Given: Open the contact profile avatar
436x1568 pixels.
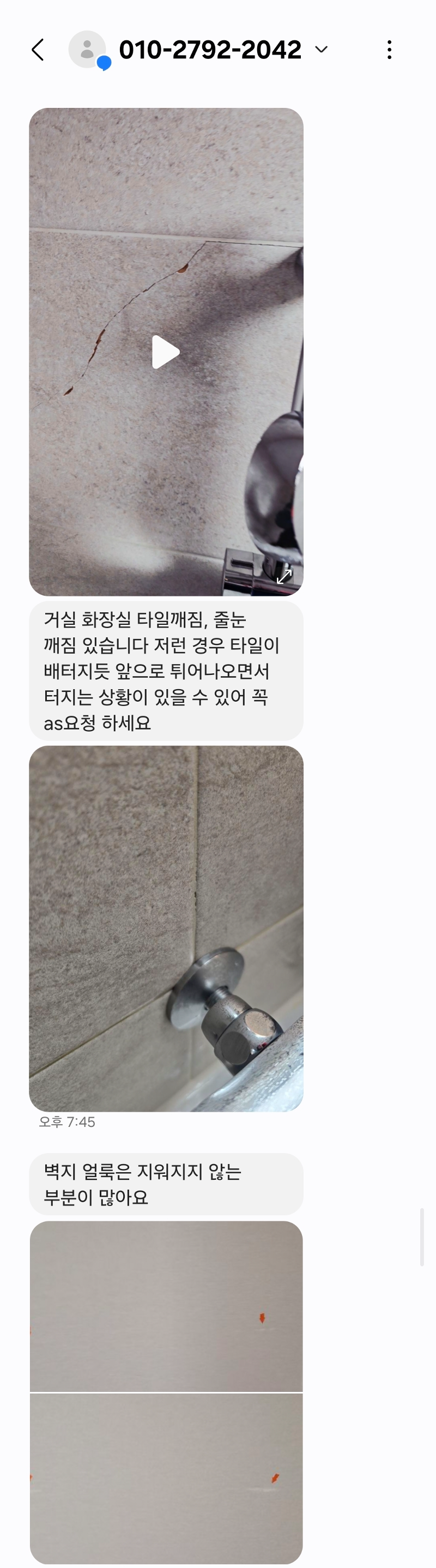Looking at the screenshot, I should pos(88,49).
